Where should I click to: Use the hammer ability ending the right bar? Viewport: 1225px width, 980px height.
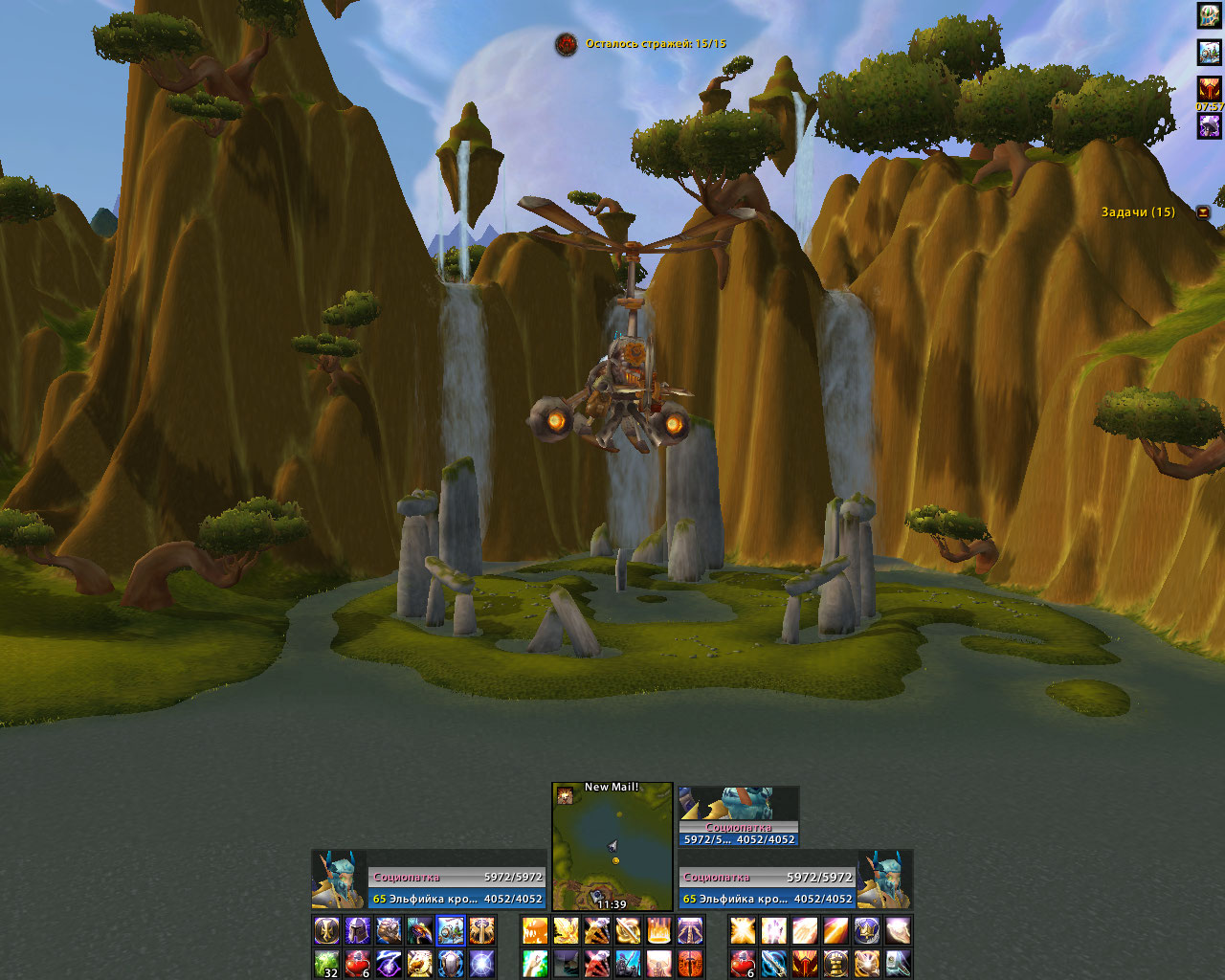pos(897,962)
